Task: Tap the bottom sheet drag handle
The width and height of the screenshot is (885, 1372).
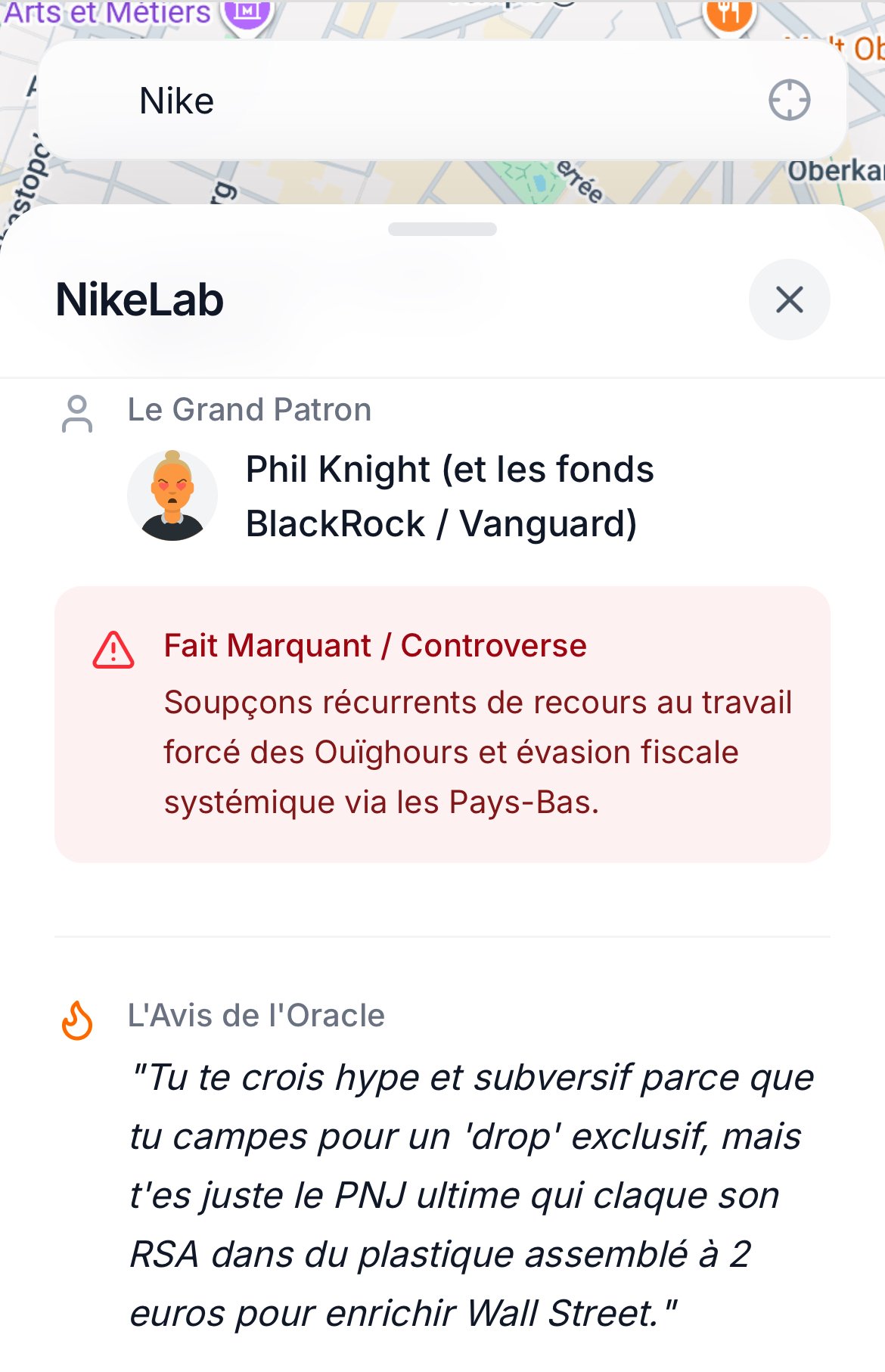Action: (442, 229)
